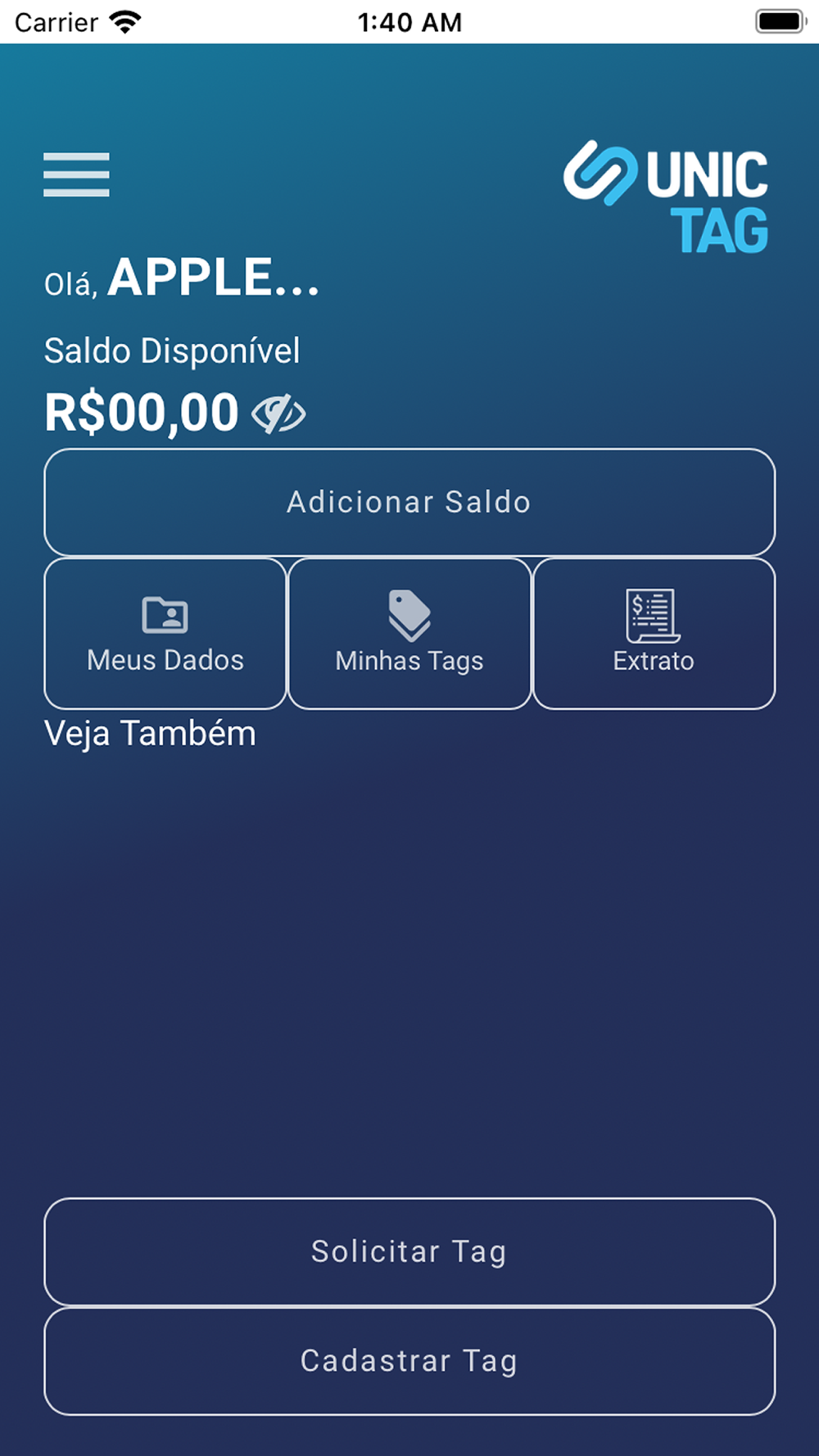Toggle balance visibility eye icon
This screenshot has height=1456, width=819.
click(x=278, y=414)
